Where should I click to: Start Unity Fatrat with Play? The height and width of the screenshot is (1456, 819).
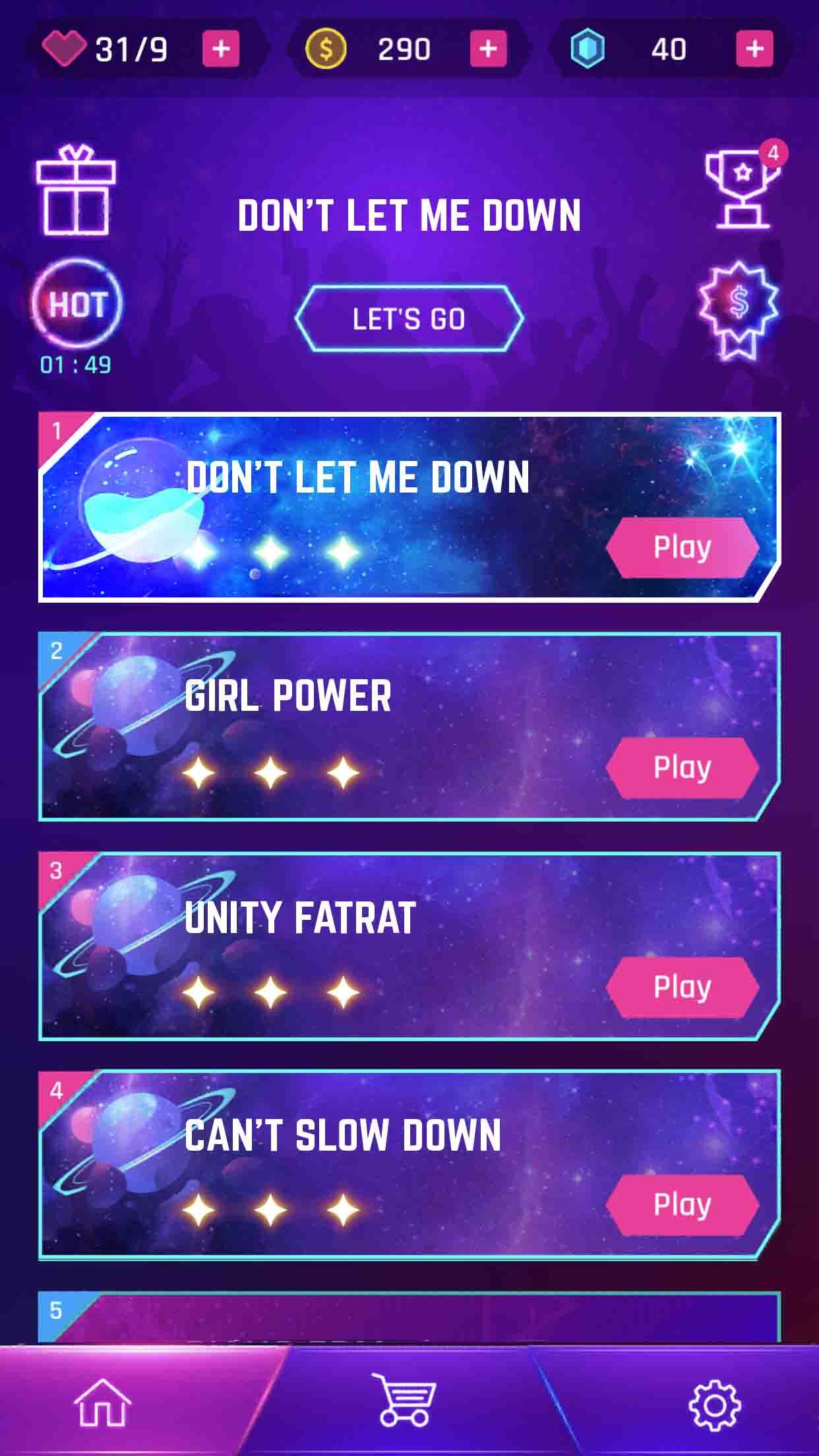(682, 987)
